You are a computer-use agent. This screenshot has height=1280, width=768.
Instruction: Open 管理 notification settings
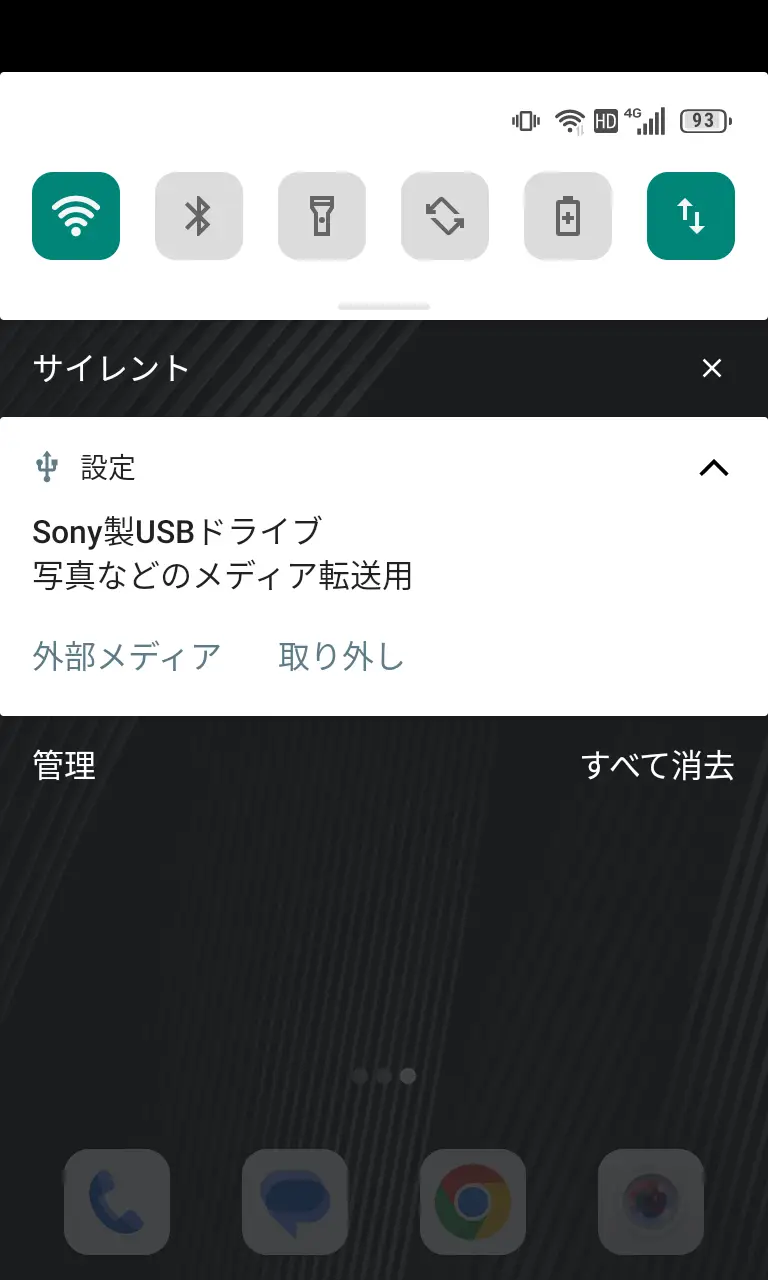(64, 766)
